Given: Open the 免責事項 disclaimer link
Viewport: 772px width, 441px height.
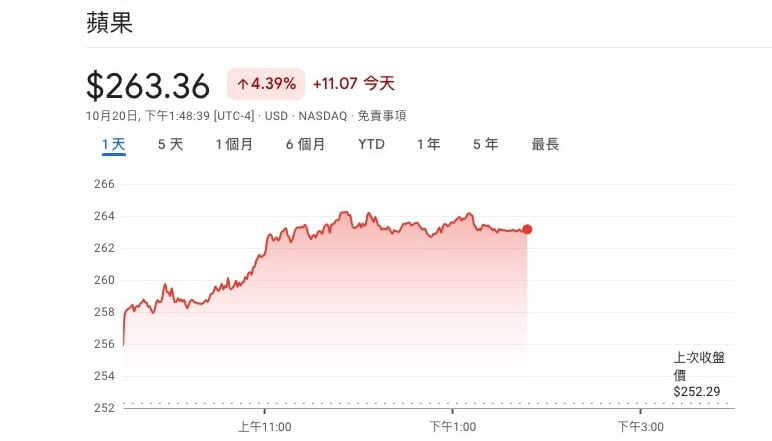Looking at the screenshot, I should [x=382, y=116].
